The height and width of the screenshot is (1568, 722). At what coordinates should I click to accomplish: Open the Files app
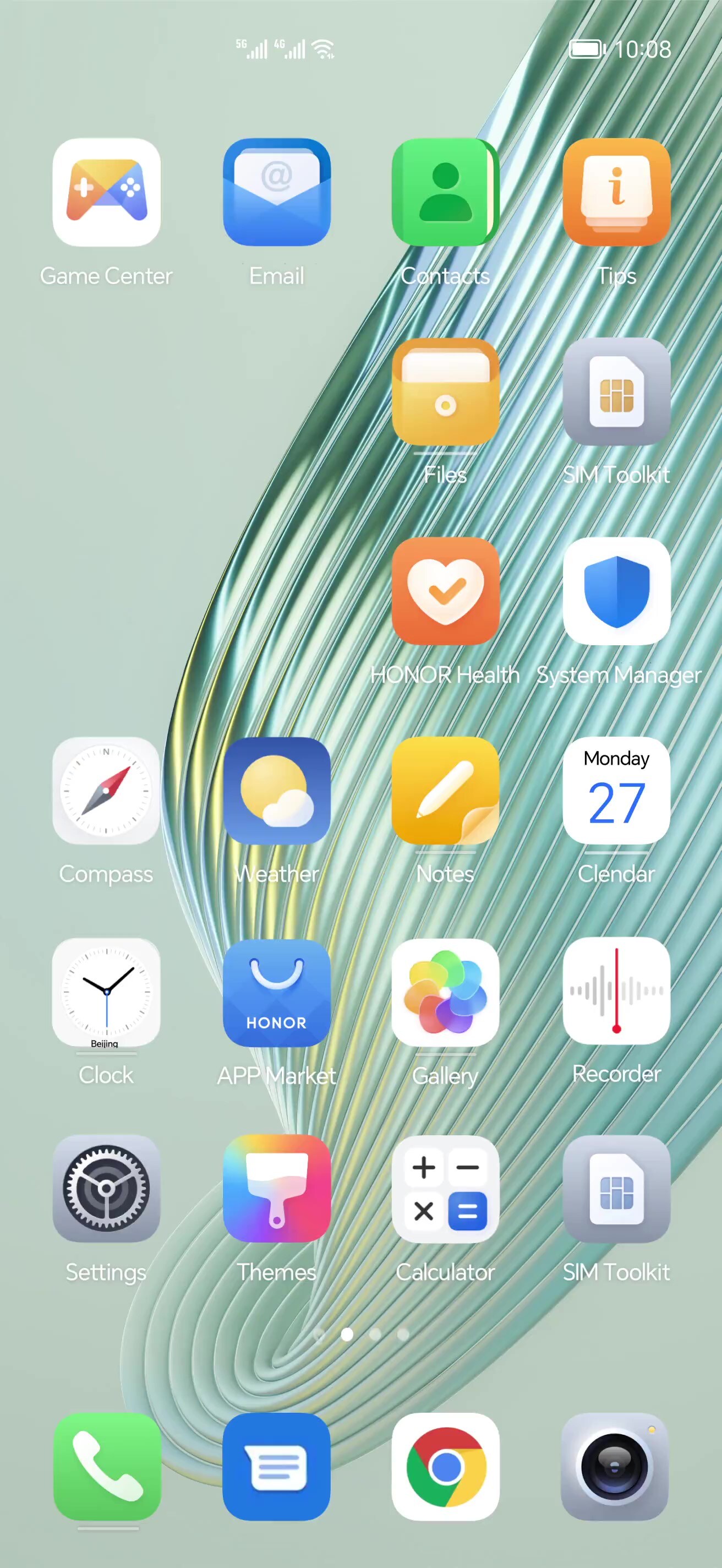pyautogui.click(x=445, y=392)
